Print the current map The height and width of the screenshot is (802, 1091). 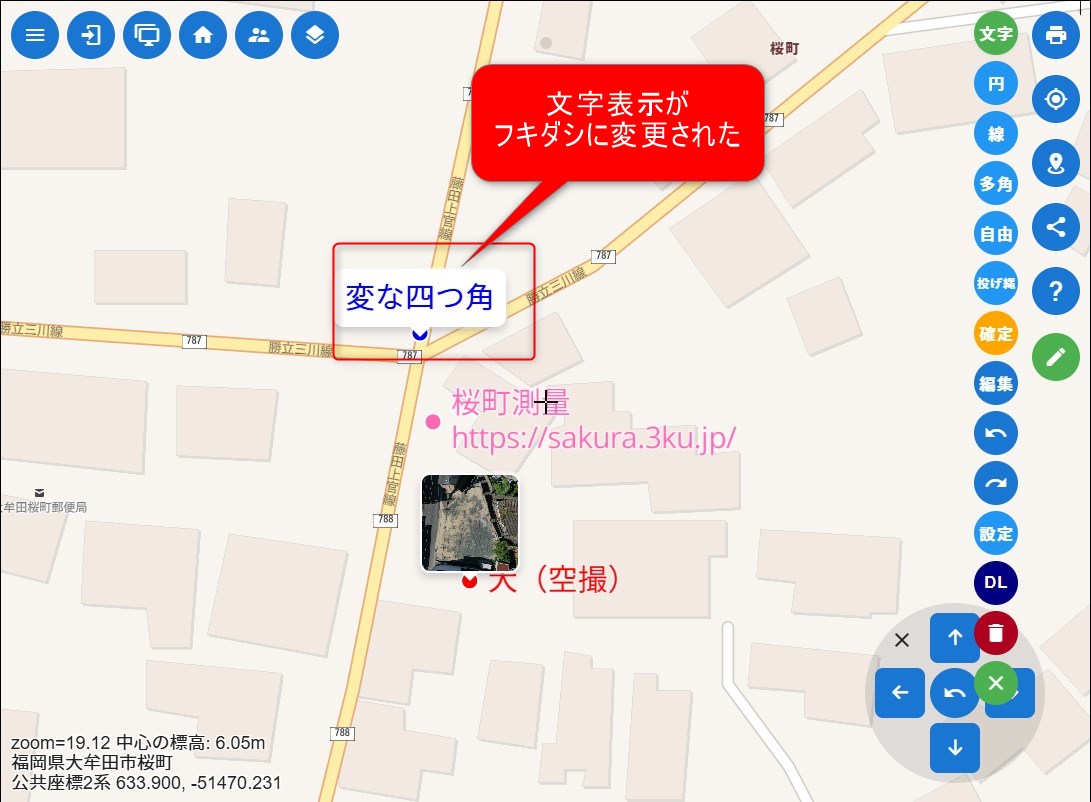(x=1056, y=35)
